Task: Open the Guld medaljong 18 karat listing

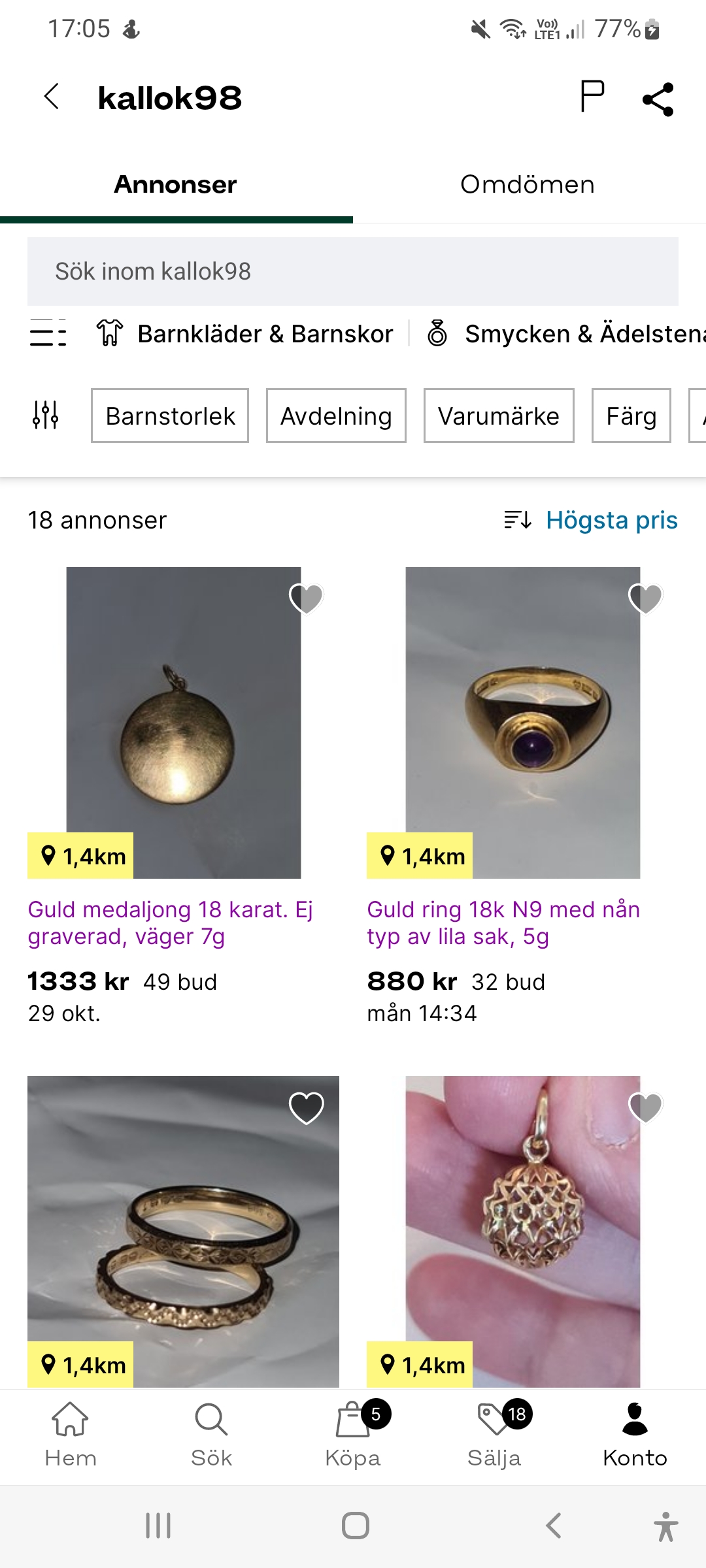Action: (x=170, y=922)
